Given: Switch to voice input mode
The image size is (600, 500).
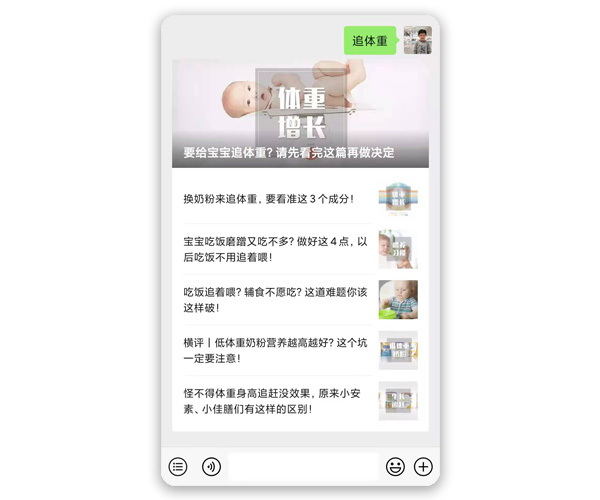Looking at the screenshot, I should click(211, 466).
